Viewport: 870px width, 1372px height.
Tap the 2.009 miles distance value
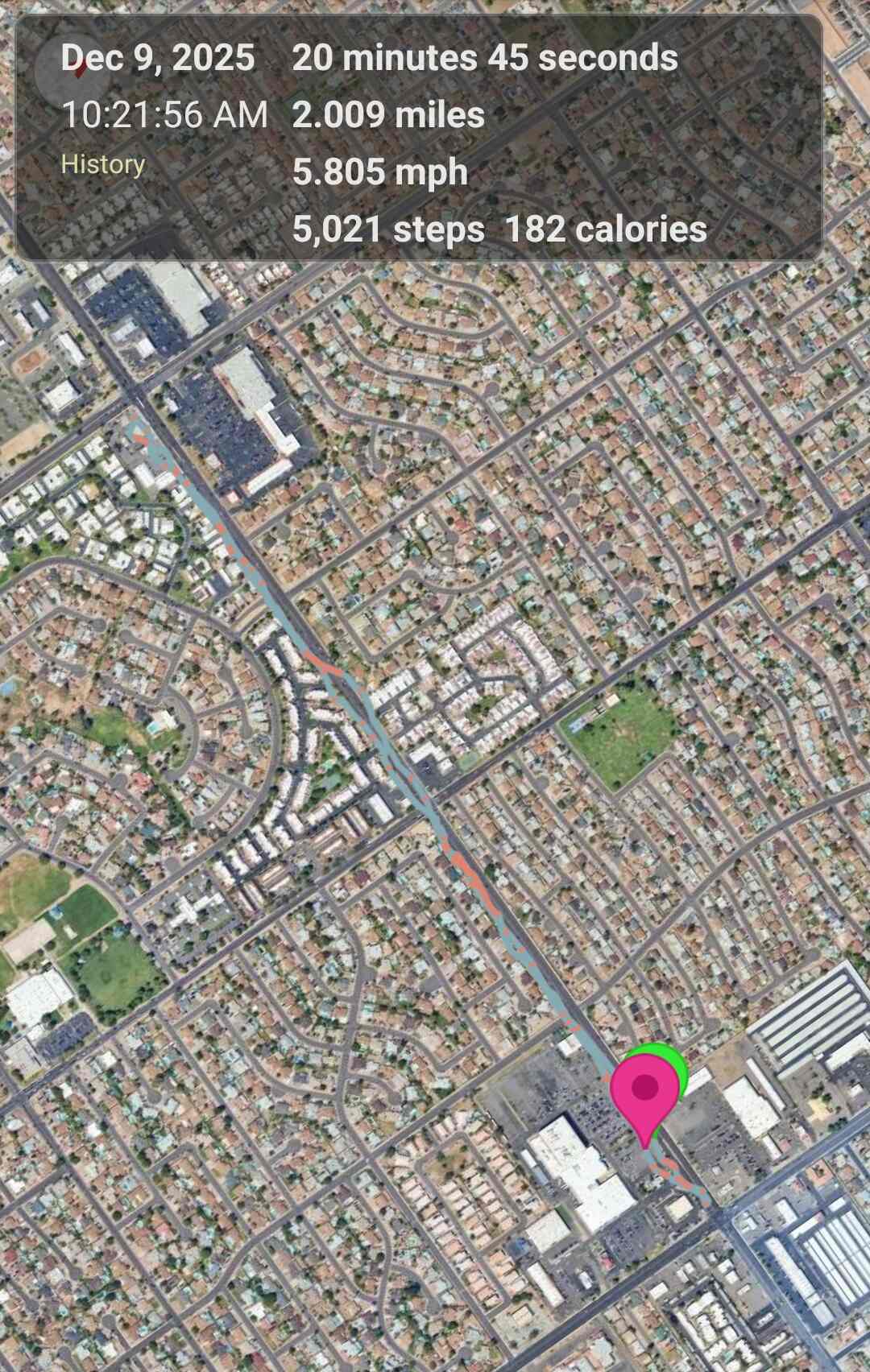click(x=389, y=115)
